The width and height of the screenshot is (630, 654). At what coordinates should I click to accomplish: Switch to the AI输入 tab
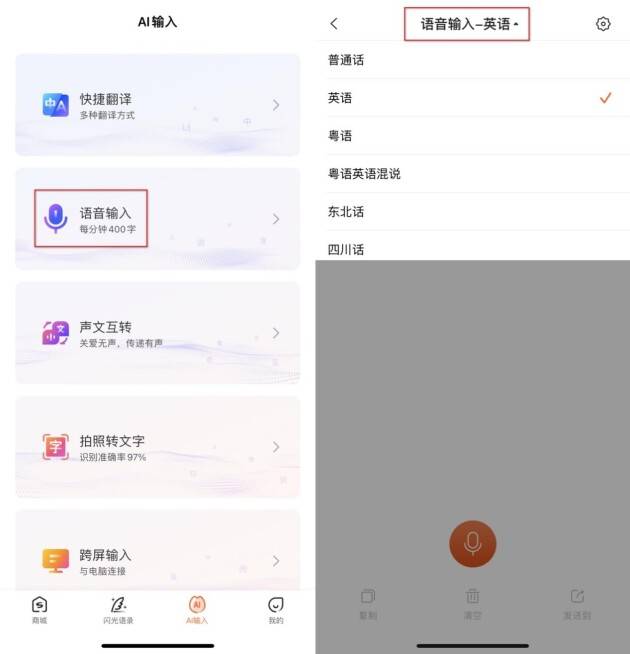pyautogui.click(x=197, y=610)
